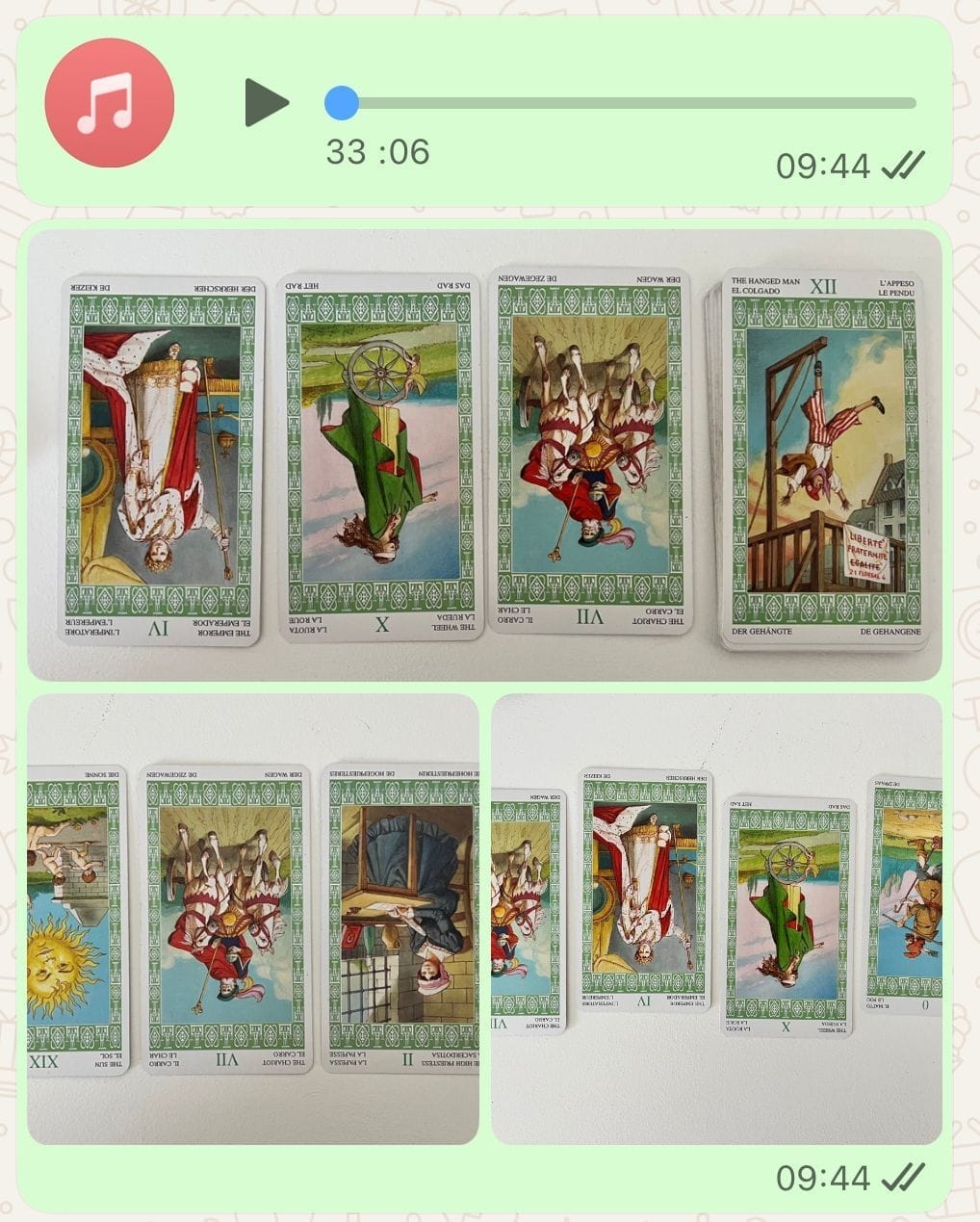Play the 33:06 audio message
The image size is (980, 1222).
266,103
